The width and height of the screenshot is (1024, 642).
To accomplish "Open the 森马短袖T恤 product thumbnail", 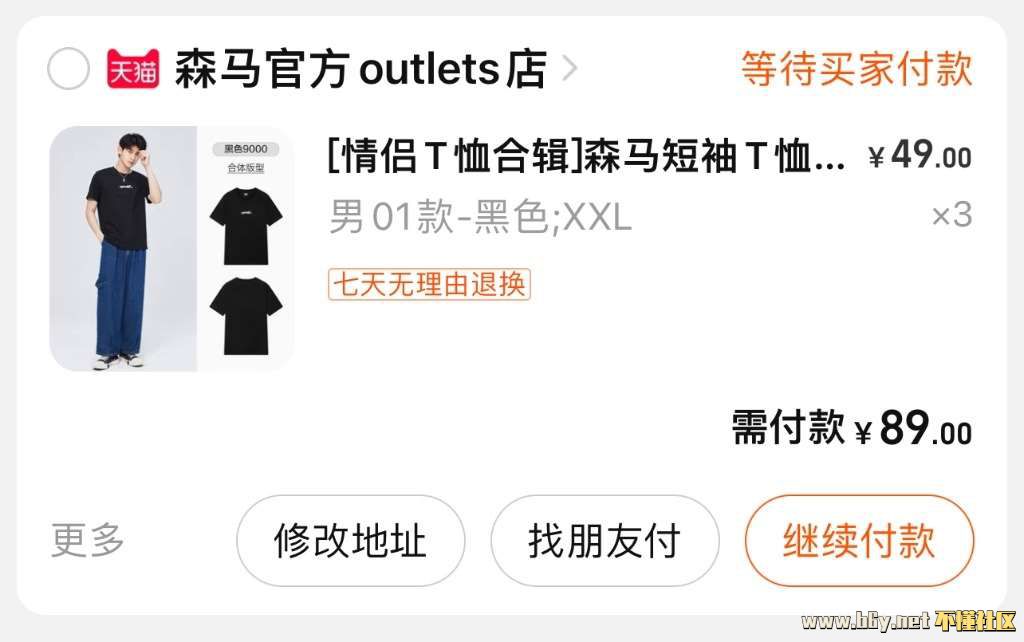I will [x=171, y=248].
